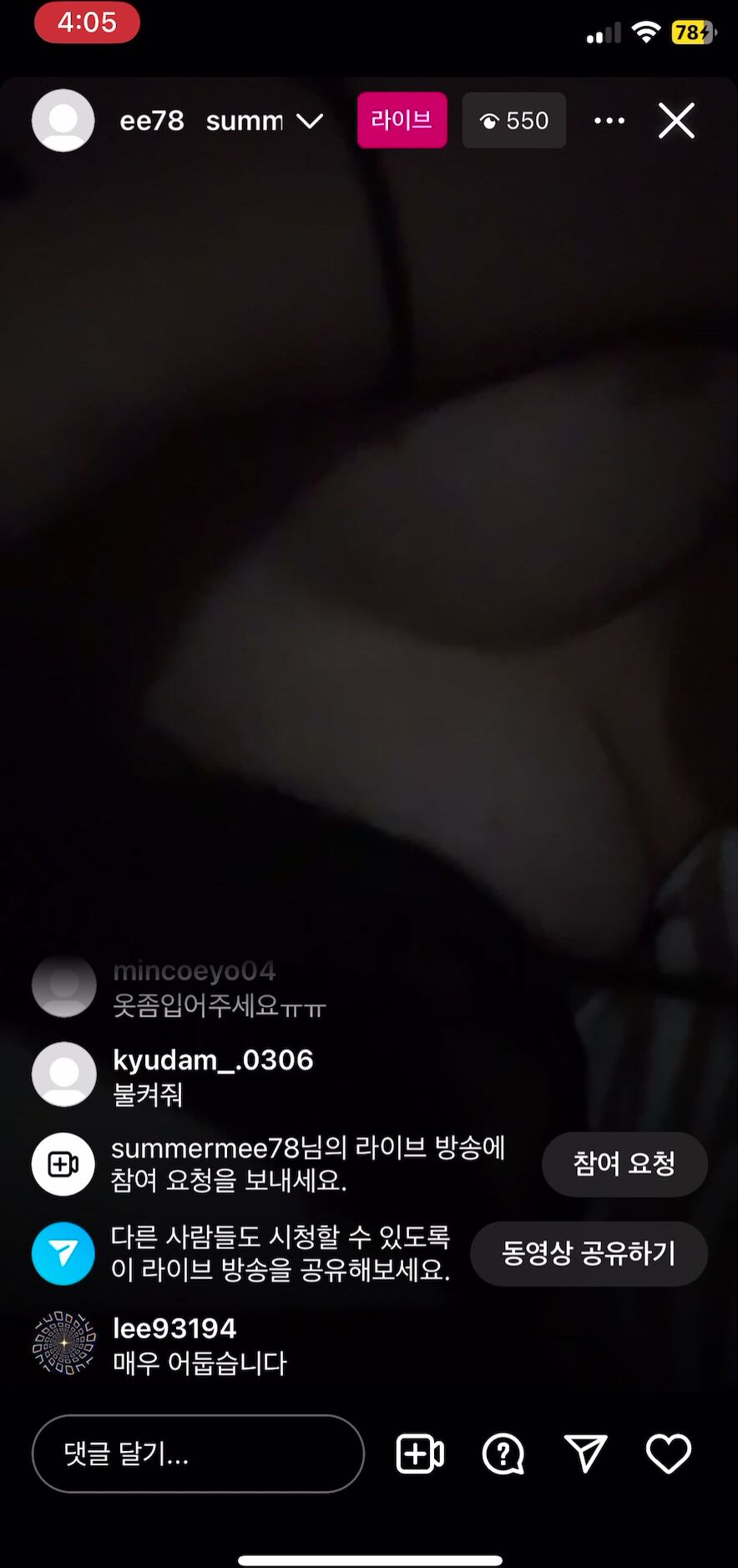Type a comment in 댓글 달기 field
738x1568 pixels.
pos(198,1454)
